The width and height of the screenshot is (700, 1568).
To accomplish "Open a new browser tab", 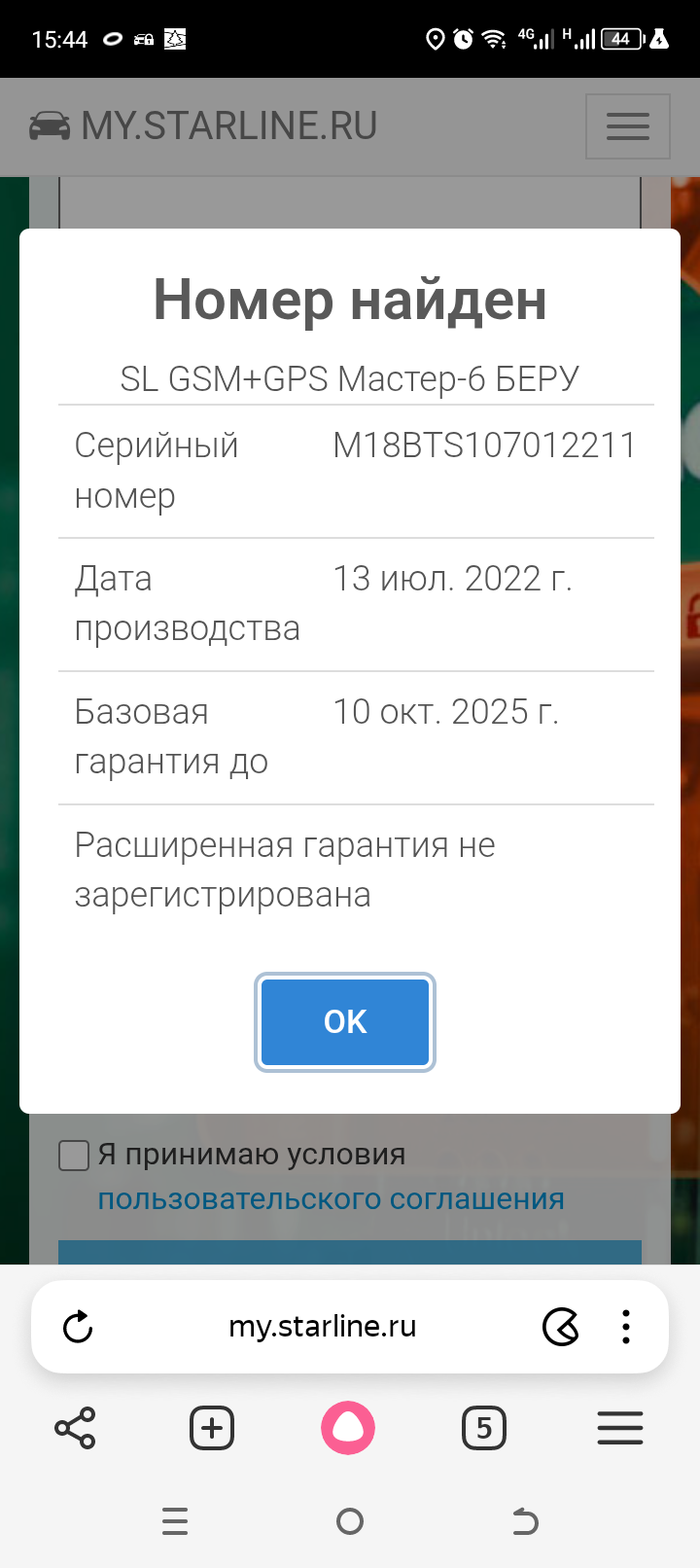I will (x=212, y=1428).
